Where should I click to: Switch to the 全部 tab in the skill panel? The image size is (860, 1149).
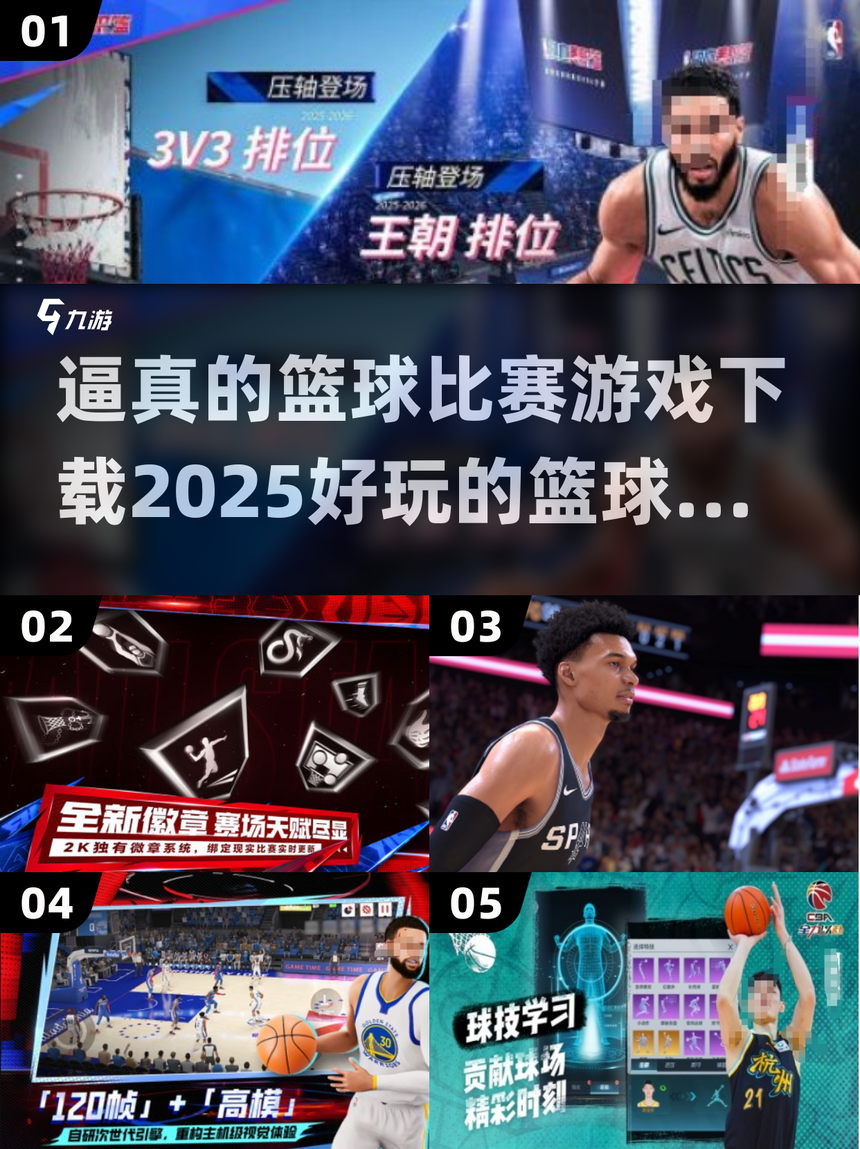click(644, 1062)
